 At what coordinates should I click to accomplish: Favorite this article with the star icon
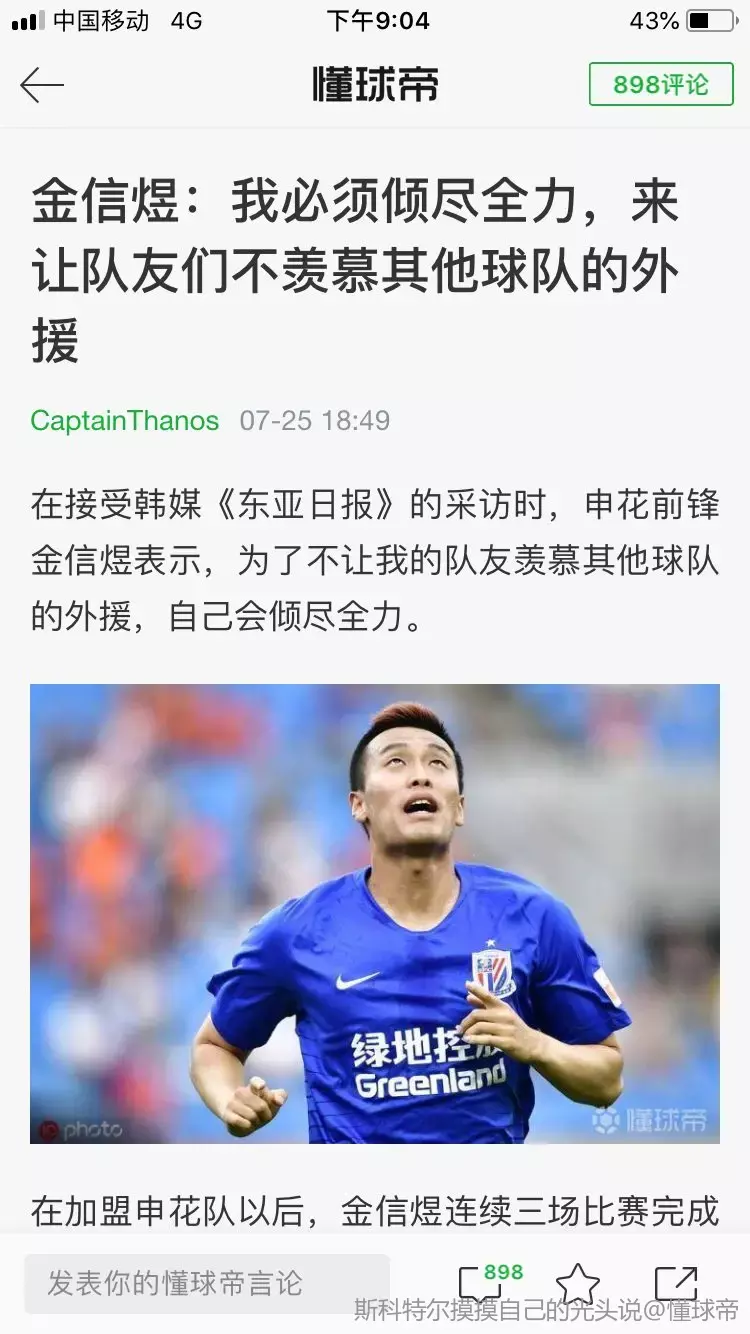pyautogui.click(x=577, y=1283)
